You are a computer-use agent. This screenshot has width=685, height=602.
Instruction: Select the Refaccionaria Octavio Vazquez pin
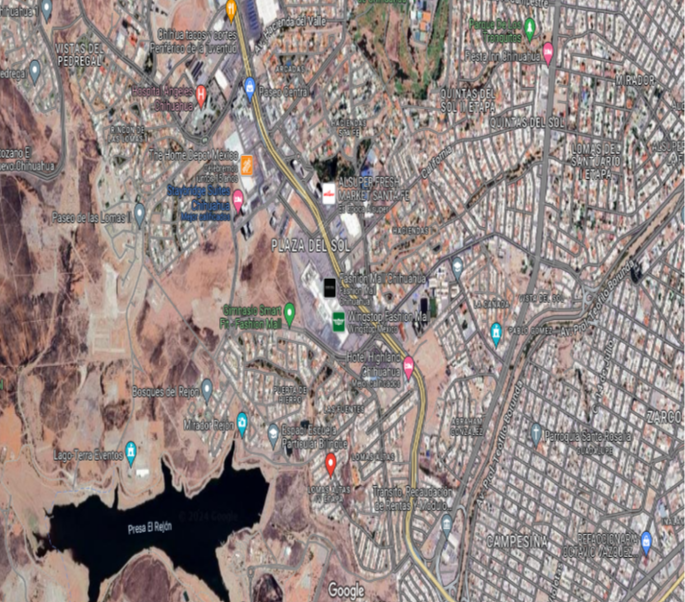click(646, 542)
